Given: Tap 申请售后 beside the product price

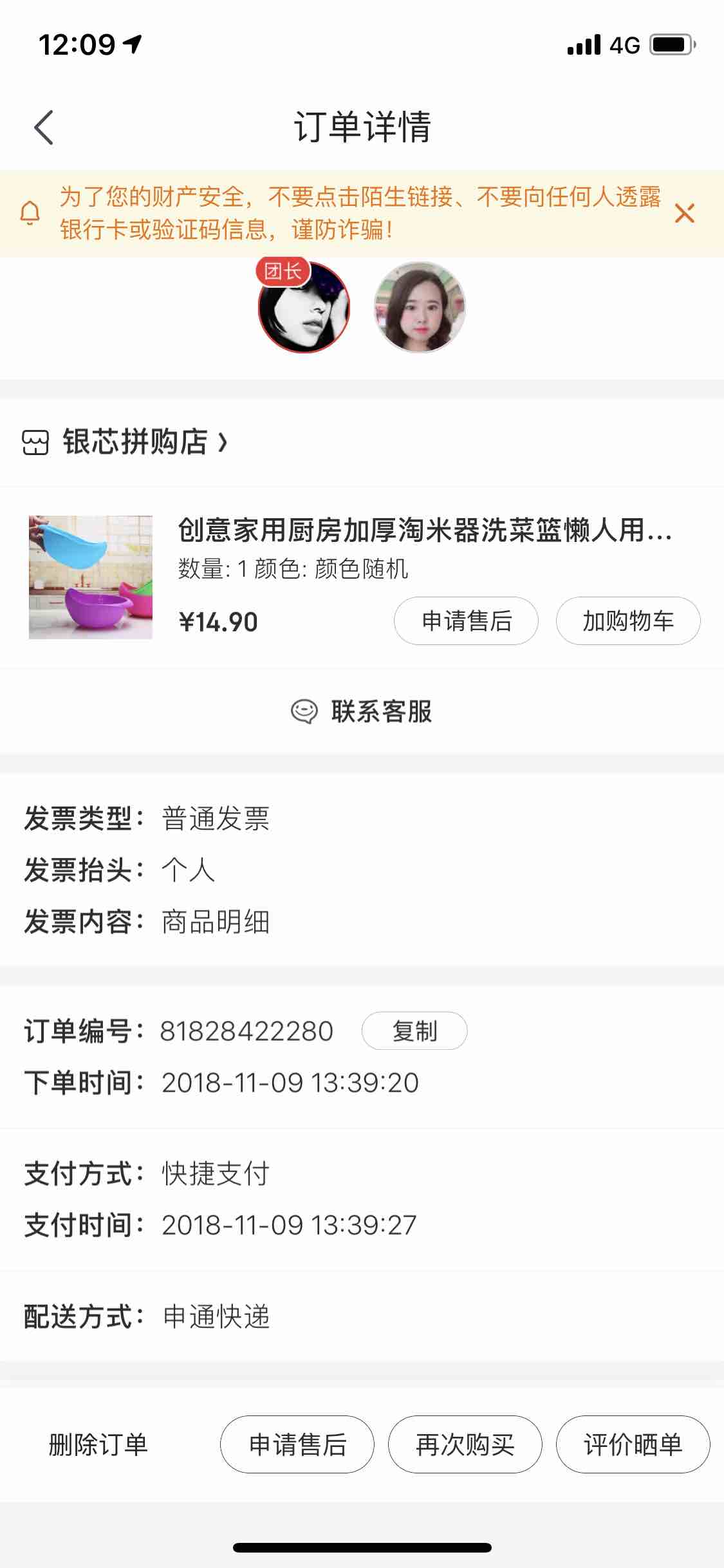Looking at the screenshot, I should (466, 621).
